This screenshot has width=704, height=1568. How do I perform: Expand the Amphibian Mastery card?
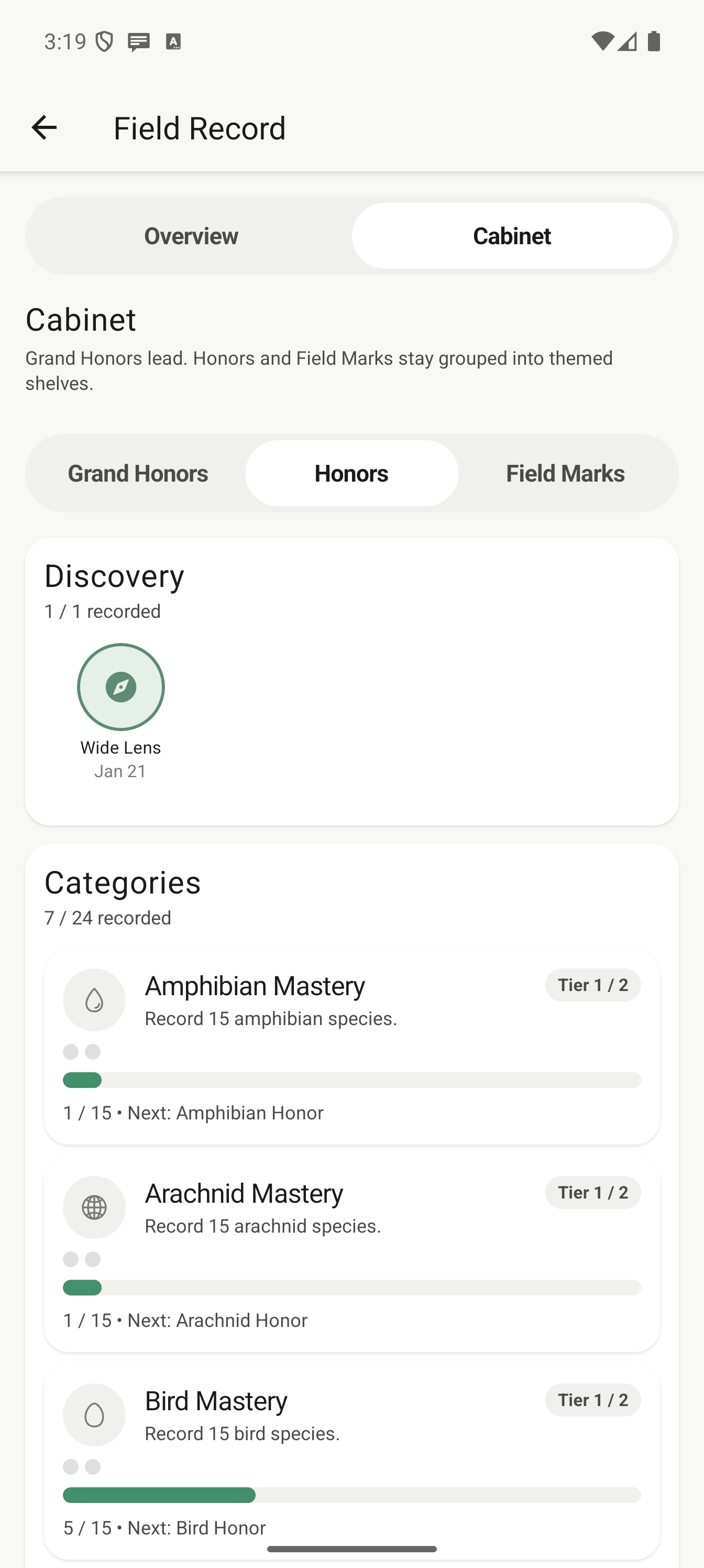click(351, 1047)
